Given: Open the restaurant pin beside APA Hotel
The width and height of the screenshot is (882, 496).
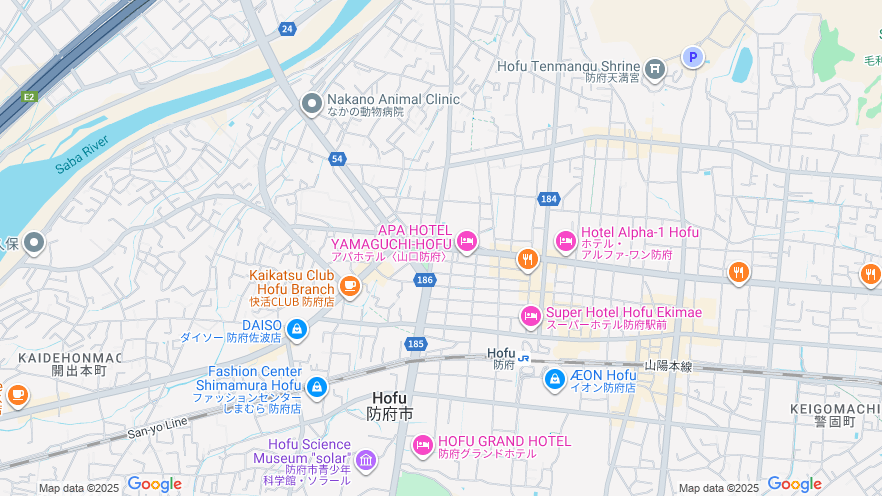Looking at the screenshot, I should (x=528, y=260).
